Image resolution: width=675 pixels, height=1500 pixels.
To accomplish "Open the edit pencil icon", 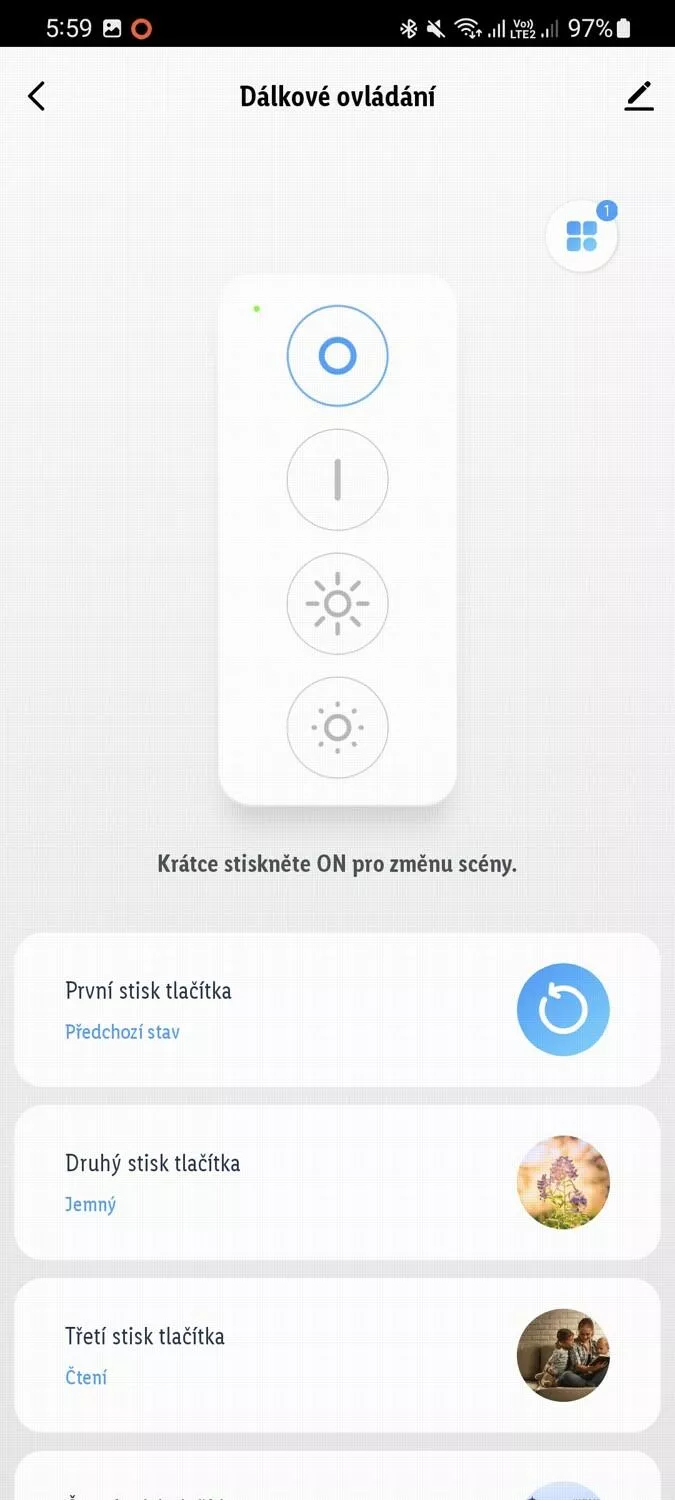I will click(x=639, y=96).
